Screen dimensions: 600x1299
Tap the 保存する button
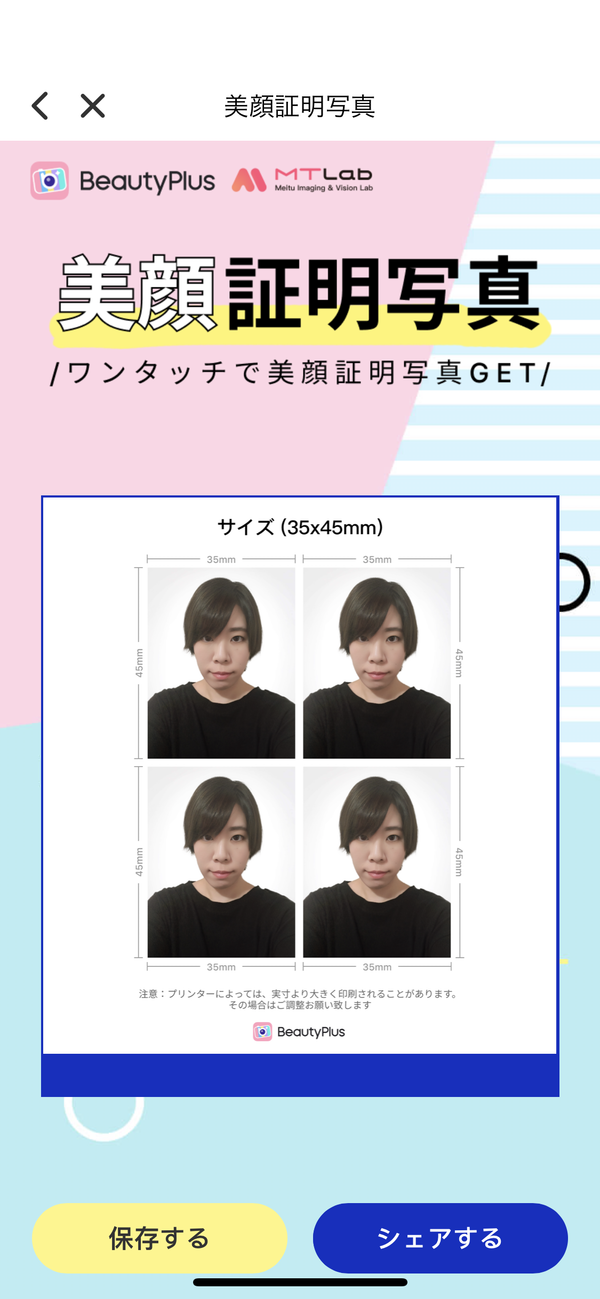160,1238
